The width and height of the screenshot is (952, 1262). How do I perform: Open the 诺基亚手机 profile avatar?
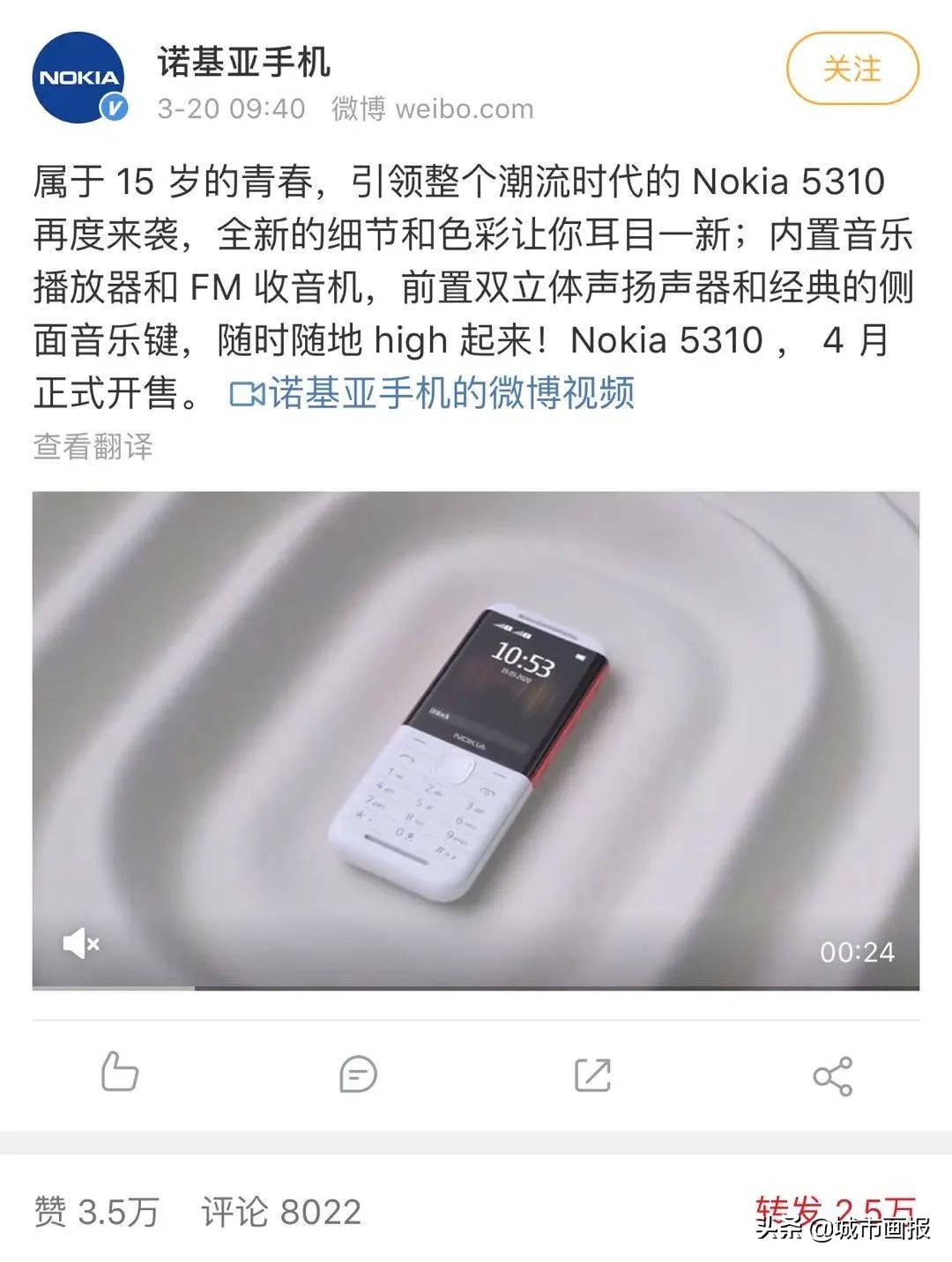click(x=78, y=78)
